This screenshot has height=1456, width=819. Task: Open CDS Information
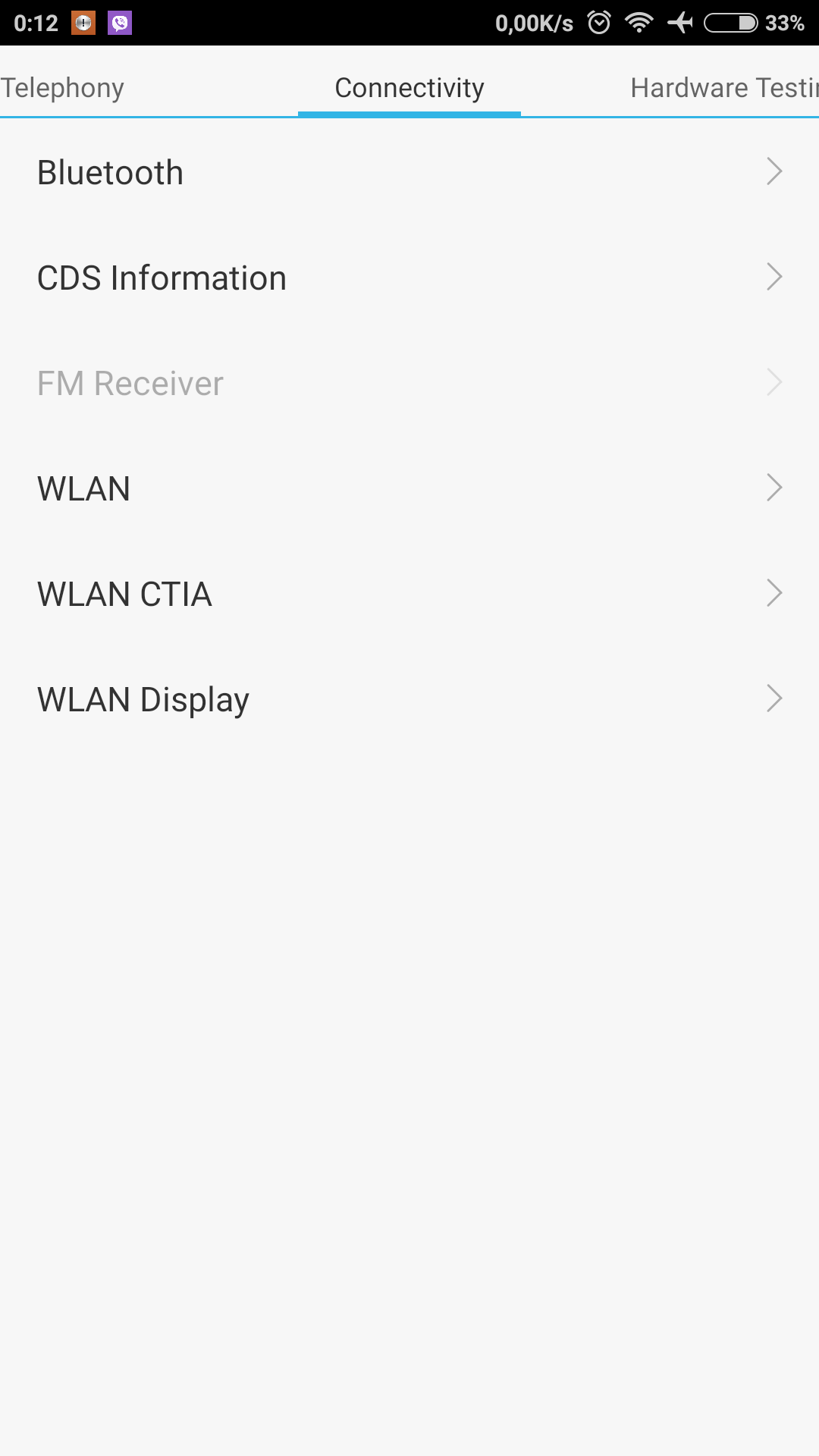pos(409,278)
